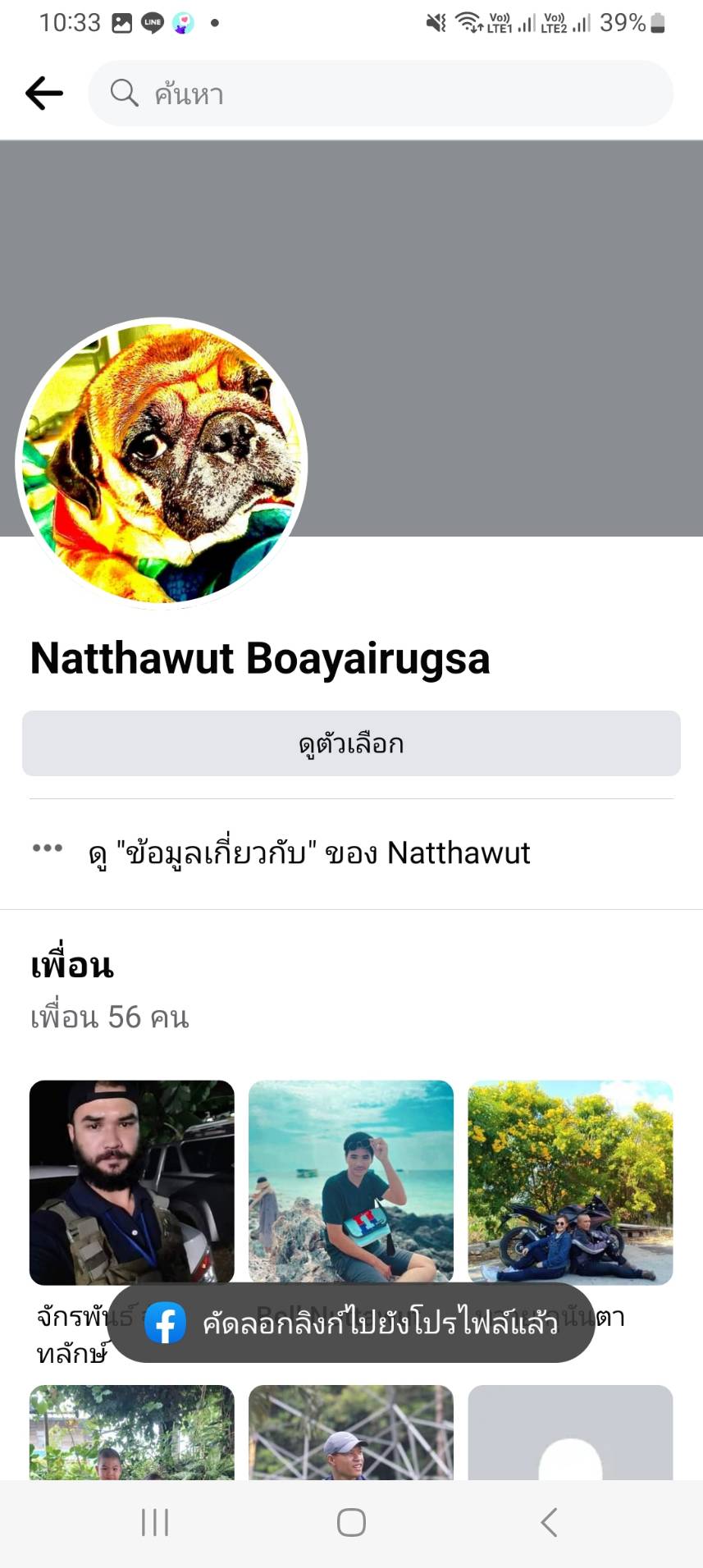
Task: View ข้อมูลเกี่ยวกับ ของ Natthawut
Action: click(x=308, y=853)
